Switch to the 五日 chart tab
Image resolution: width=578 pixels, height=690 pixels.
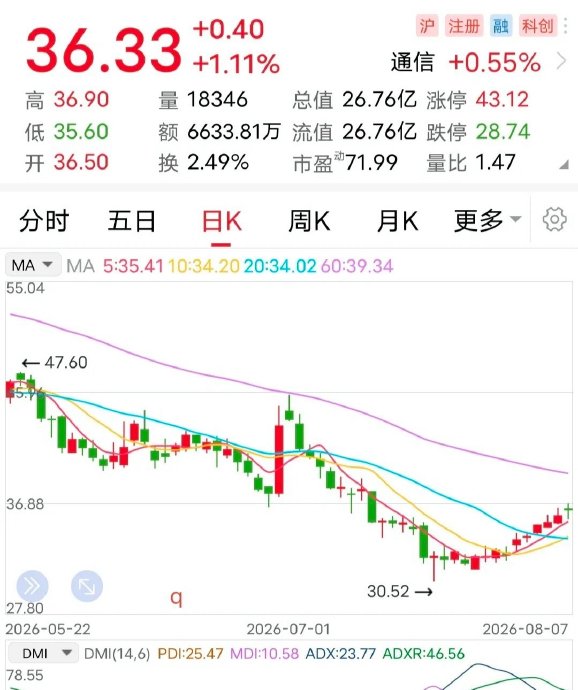(x=132, y=220)
